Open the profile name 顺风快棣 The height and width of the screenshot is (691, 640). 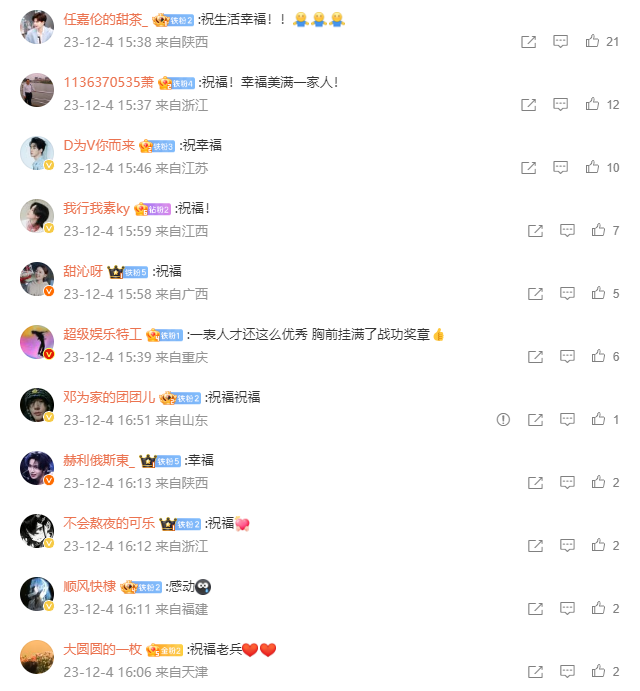[89, 586]
